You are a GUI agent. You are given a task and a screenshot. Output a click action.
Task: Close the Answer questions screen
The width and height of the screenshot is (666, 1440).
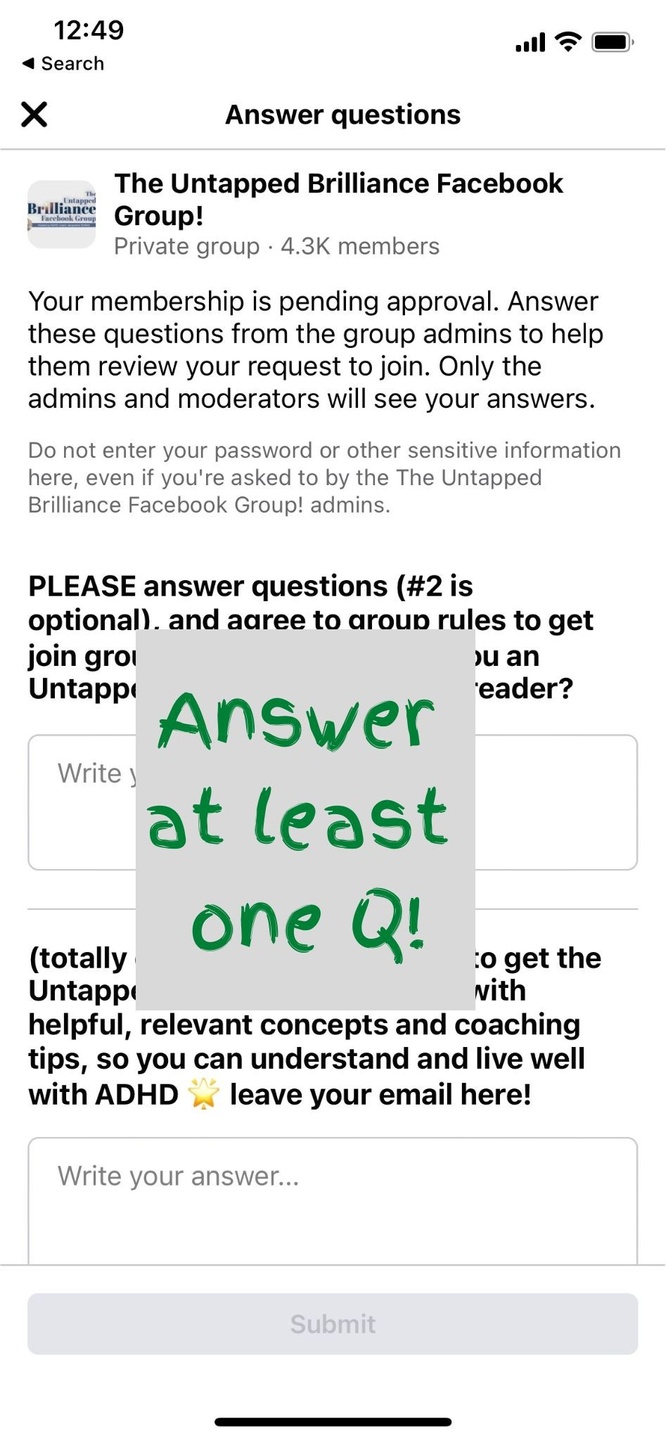point(34,114)
